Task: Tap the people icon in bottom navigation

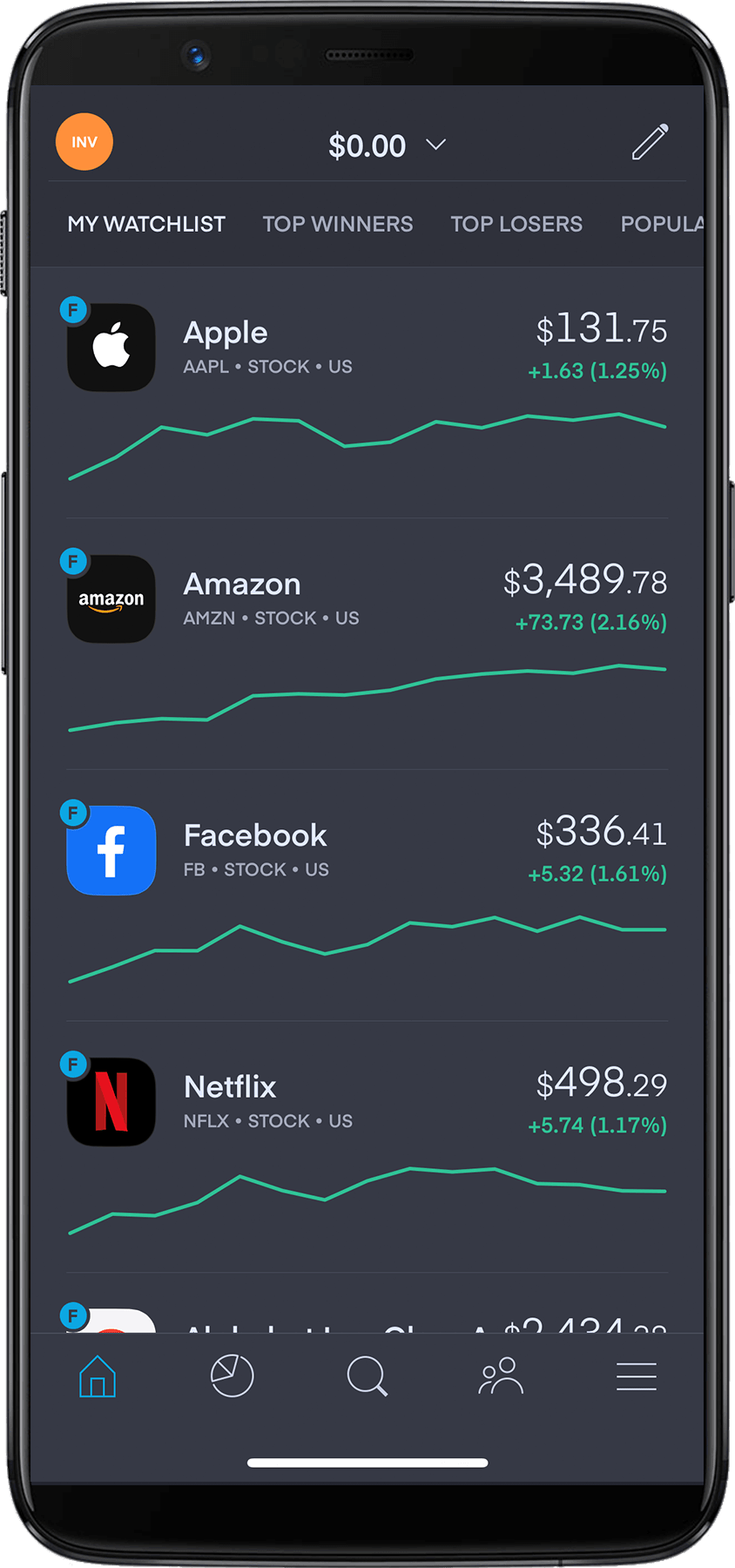Action: coord(501,1376)
